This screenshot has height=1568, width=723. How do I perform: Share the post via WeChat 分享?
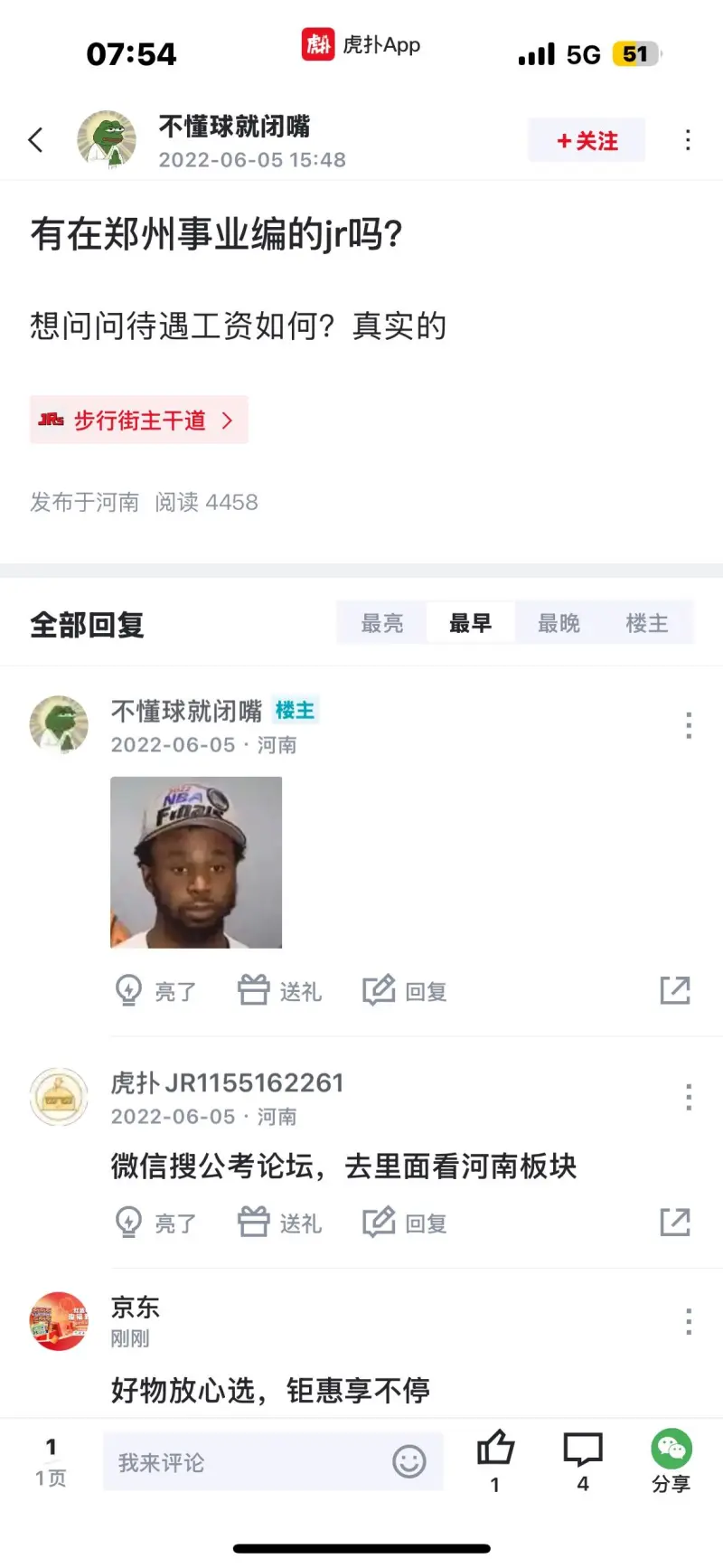click(671, 1459)
